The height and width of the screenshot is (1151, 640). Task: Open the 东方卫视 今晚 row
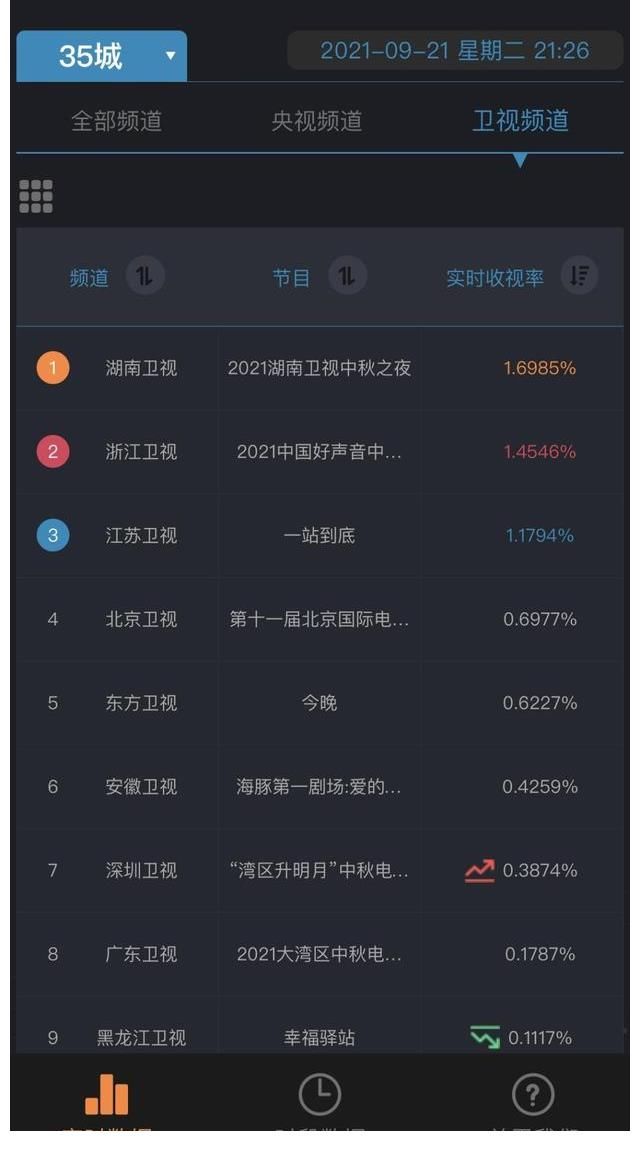319,703
